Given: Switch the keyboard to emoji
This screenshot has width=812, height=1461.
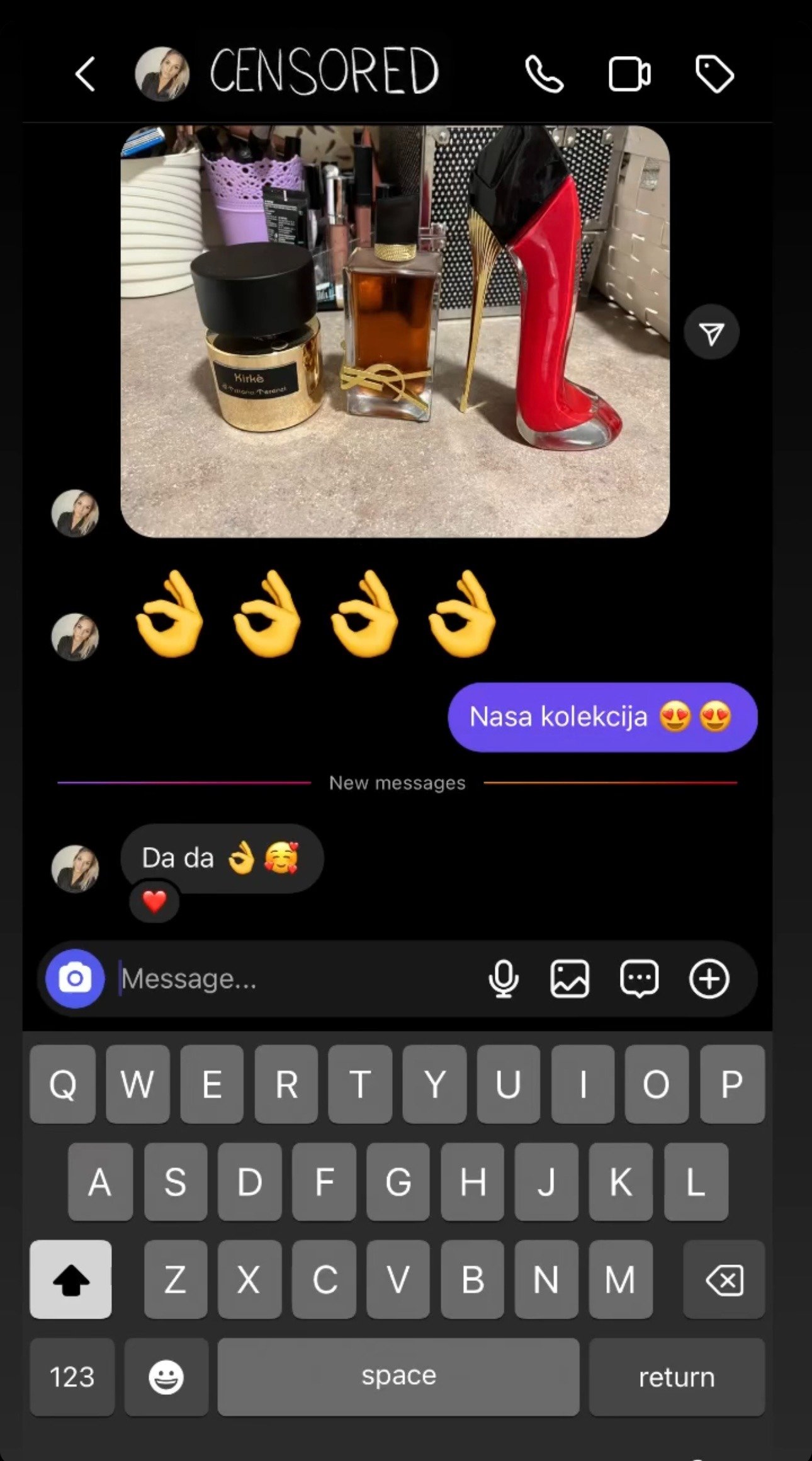Looking at the screenshot, I should (166, 1377).
